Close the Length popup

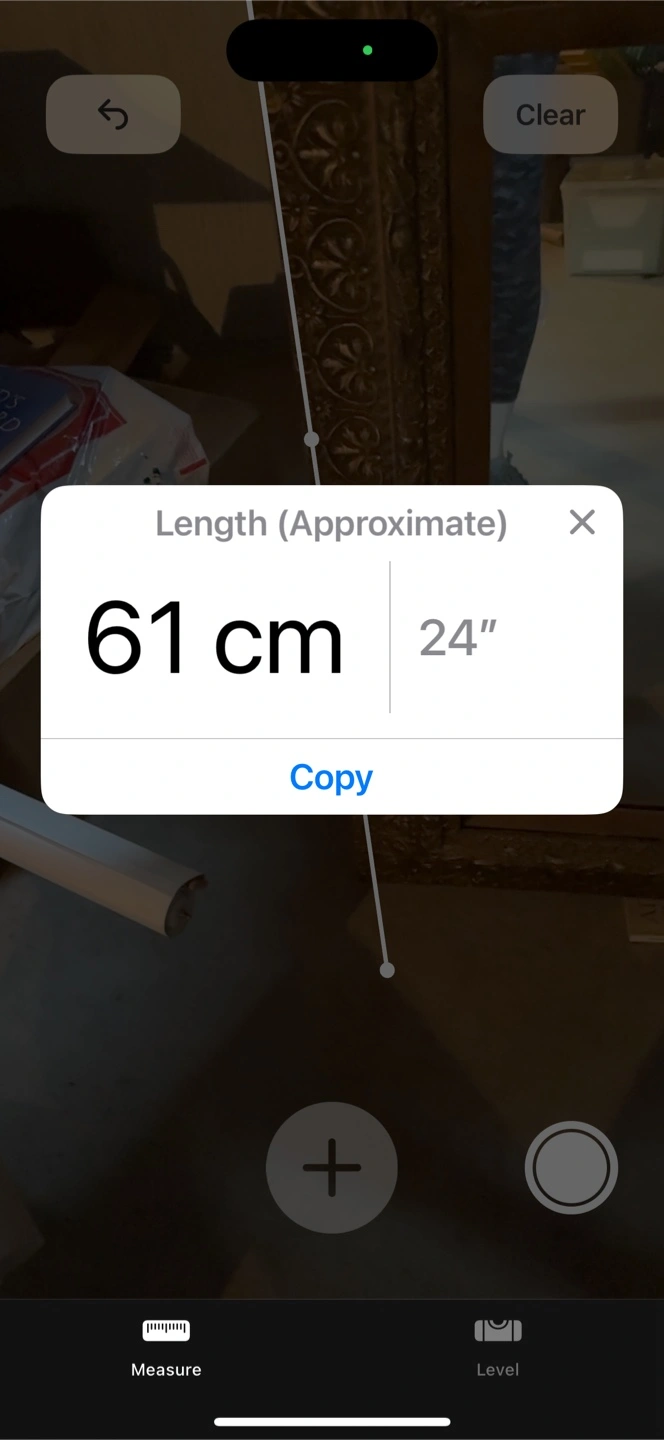click(582, 522)
